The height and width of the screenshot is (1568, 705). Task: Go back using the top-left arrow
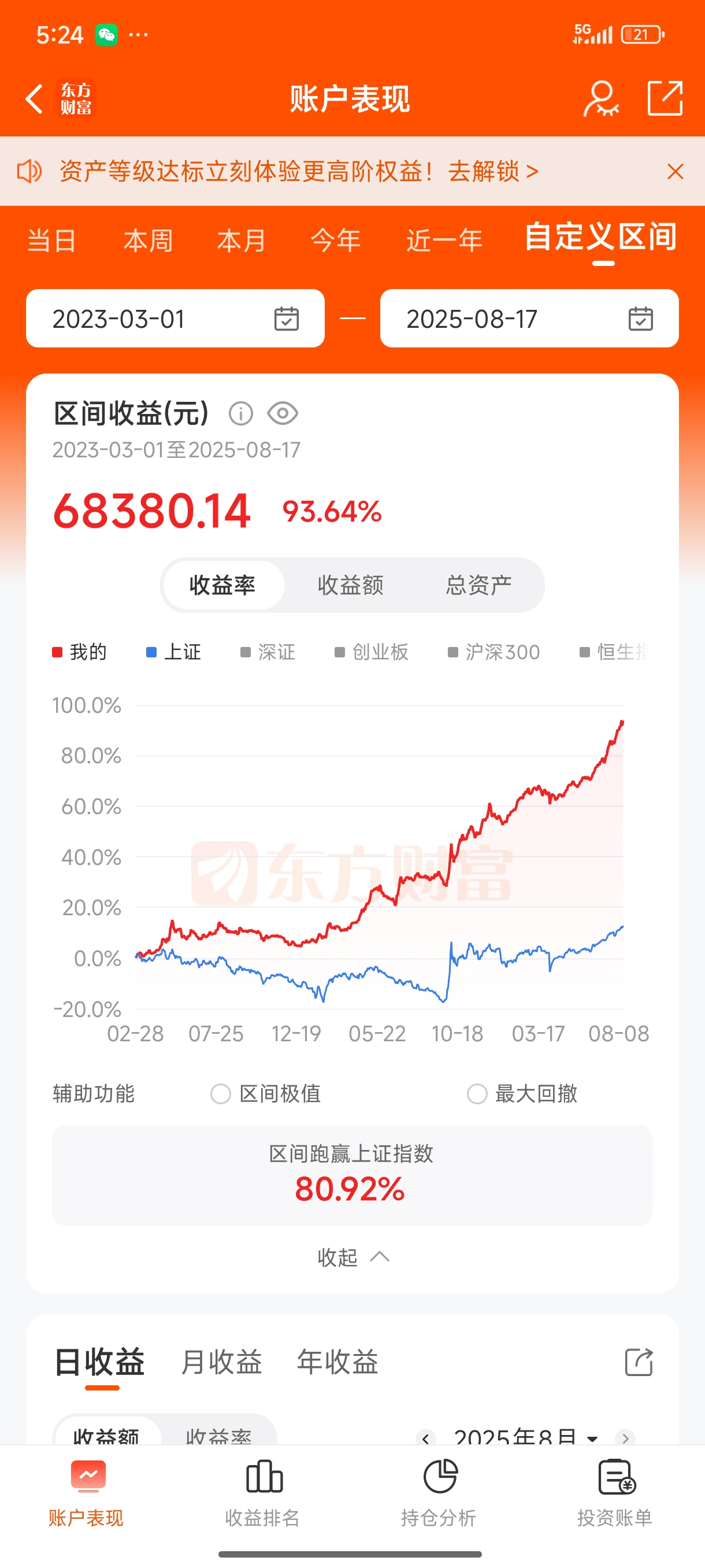[35, 99]
